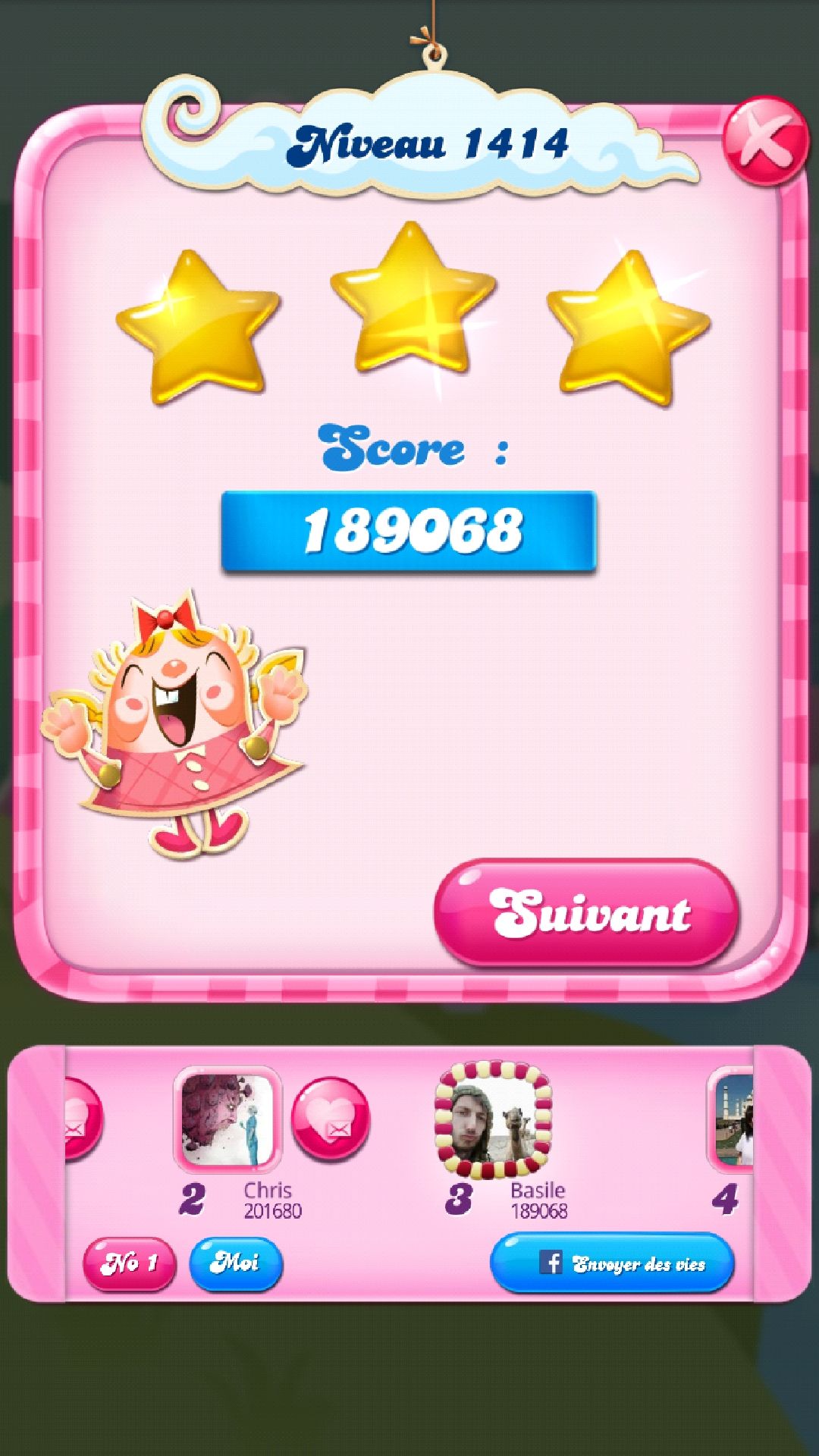Jump to No 1 in leaderboard
The width and height of the screenshot is (819, 1456).
(129, 1263)
